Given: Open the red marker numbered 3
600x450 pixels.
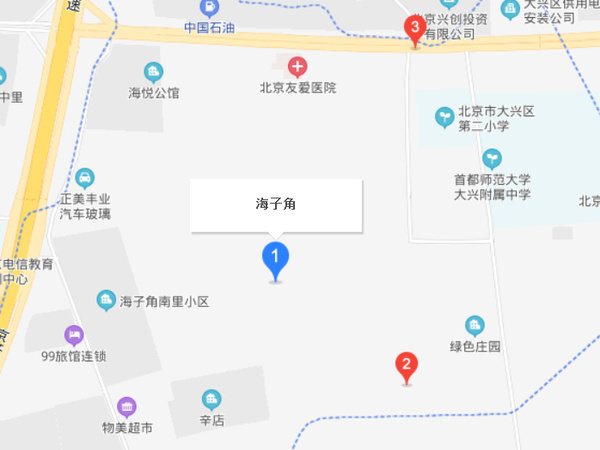Looking at the screenshot, I should coord(413,30).
